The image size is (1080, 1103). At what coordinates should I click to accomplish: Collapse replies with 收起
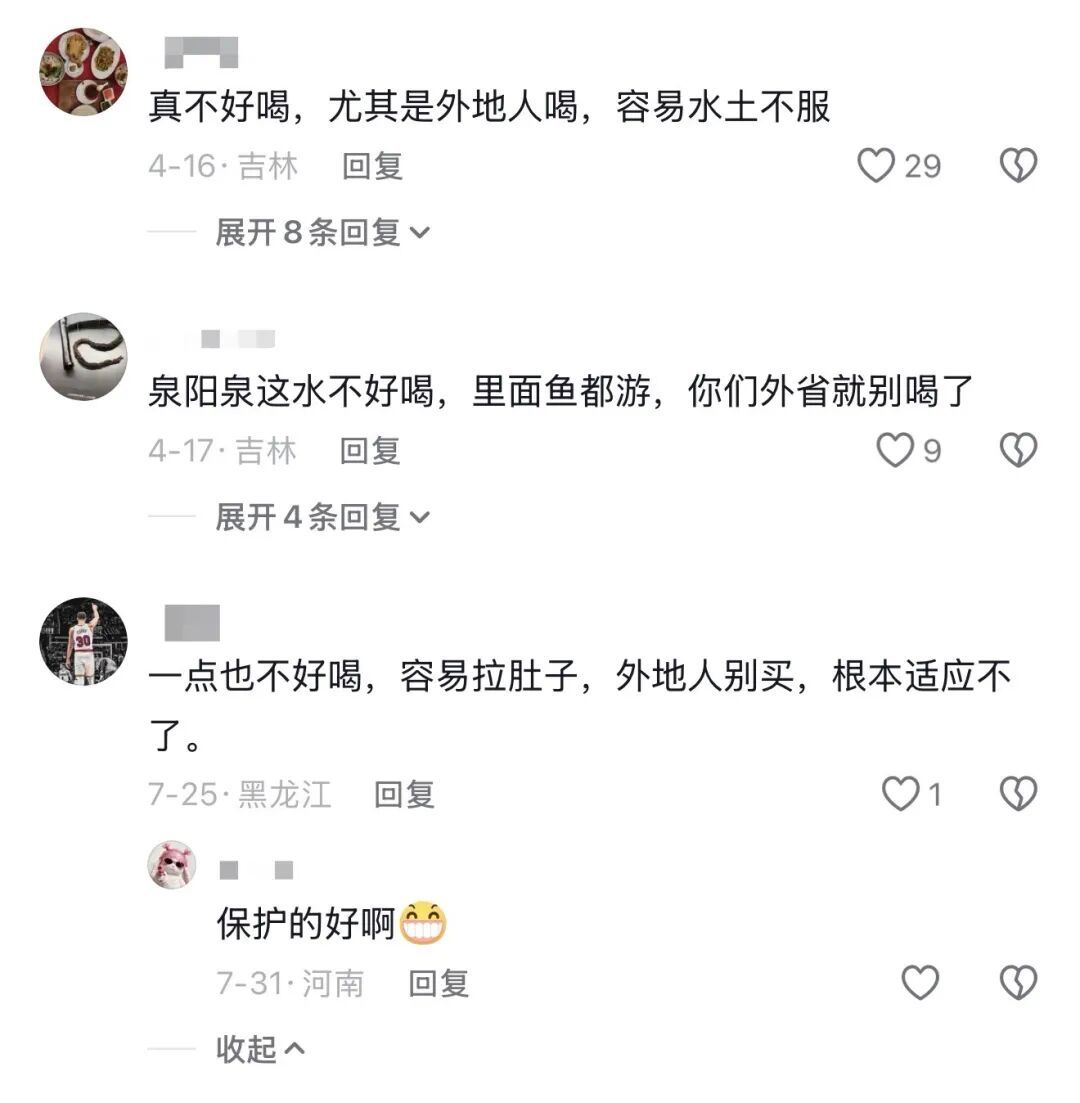pyautogui.click(x=260, y=1049)
